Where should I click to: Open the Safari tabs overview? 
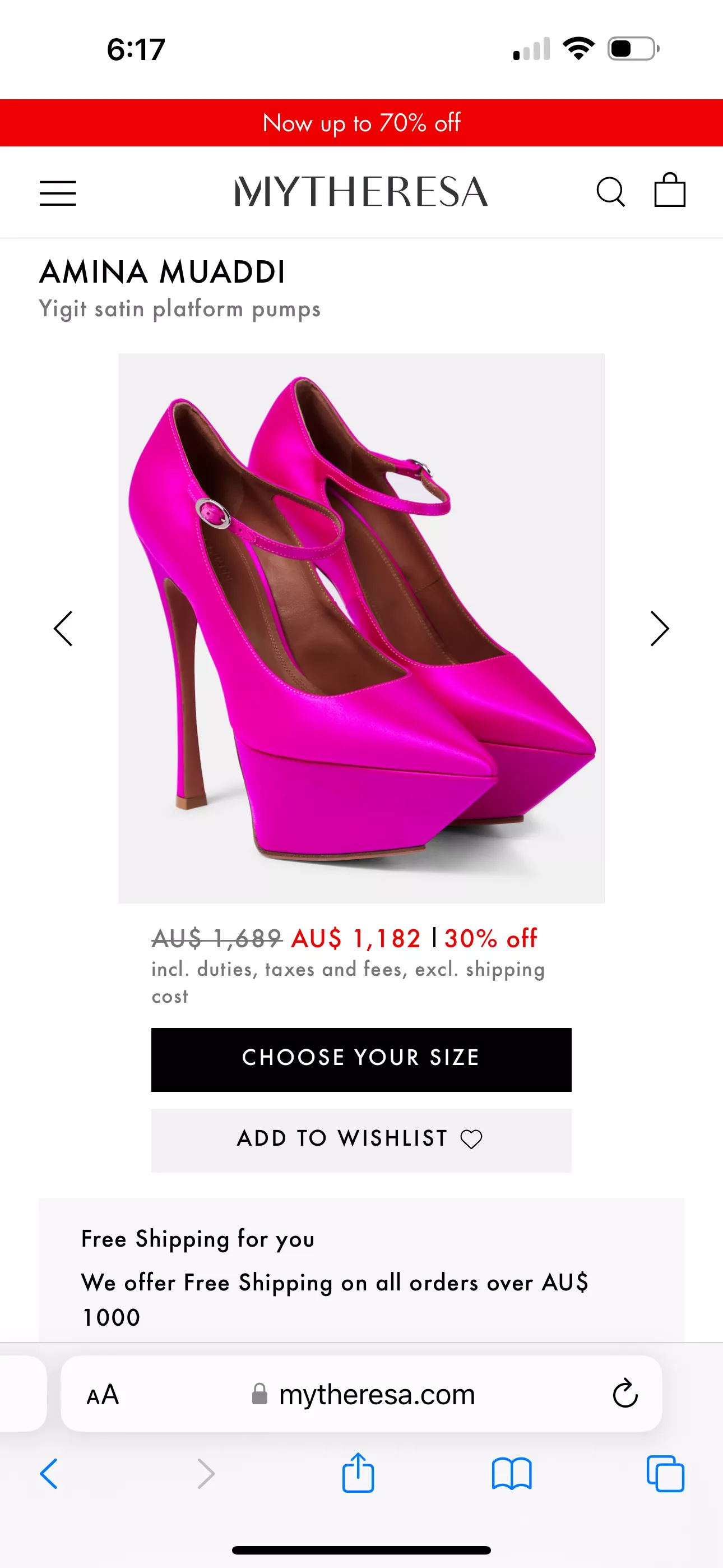[x=665, y=1474]
